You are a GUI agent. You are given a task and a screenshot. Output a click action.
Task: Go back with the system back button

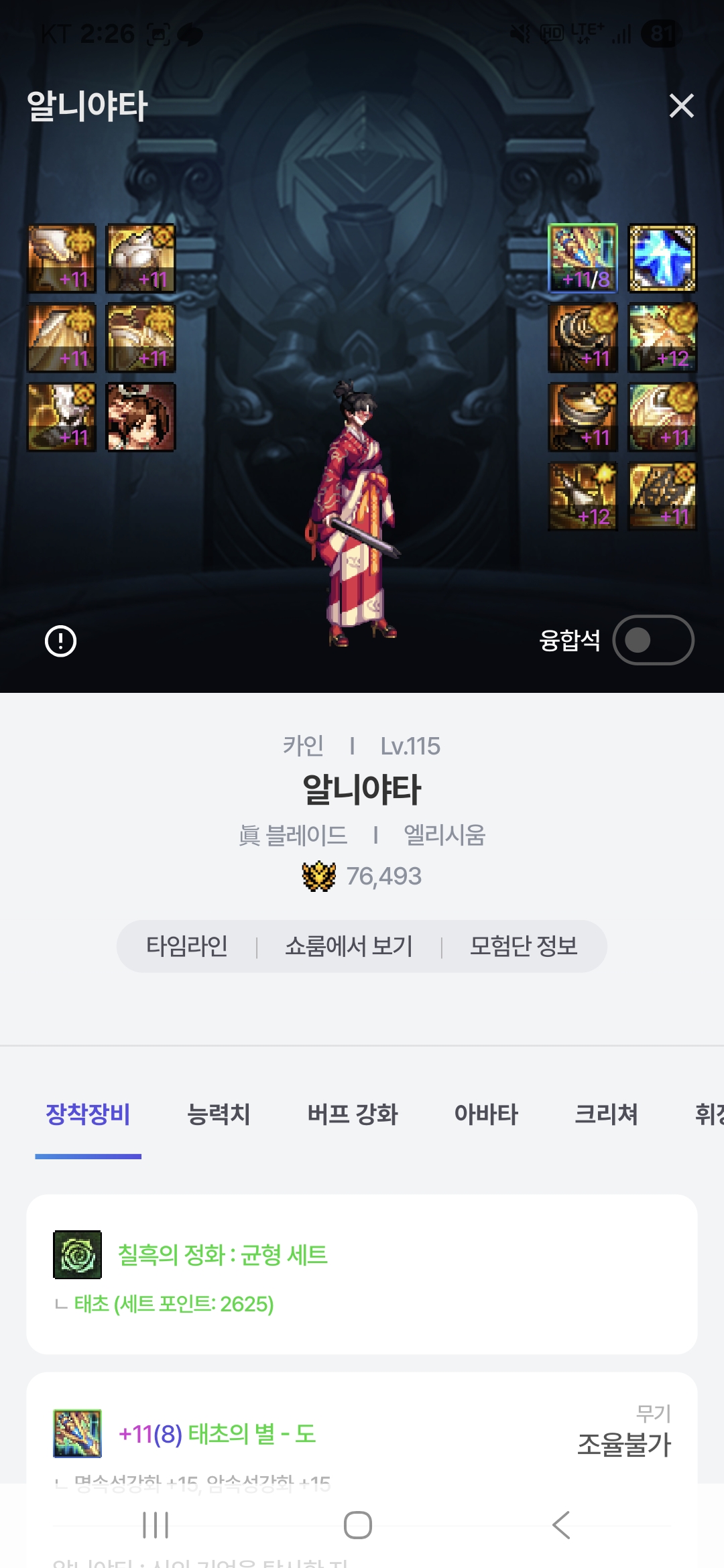561,1525
